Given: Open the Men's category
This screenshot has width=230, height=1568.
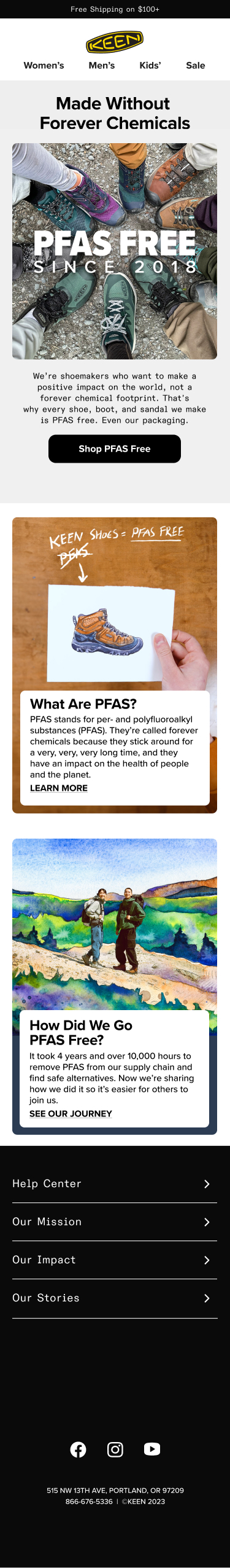Looking at the screenshot, I should click(102, 65).
